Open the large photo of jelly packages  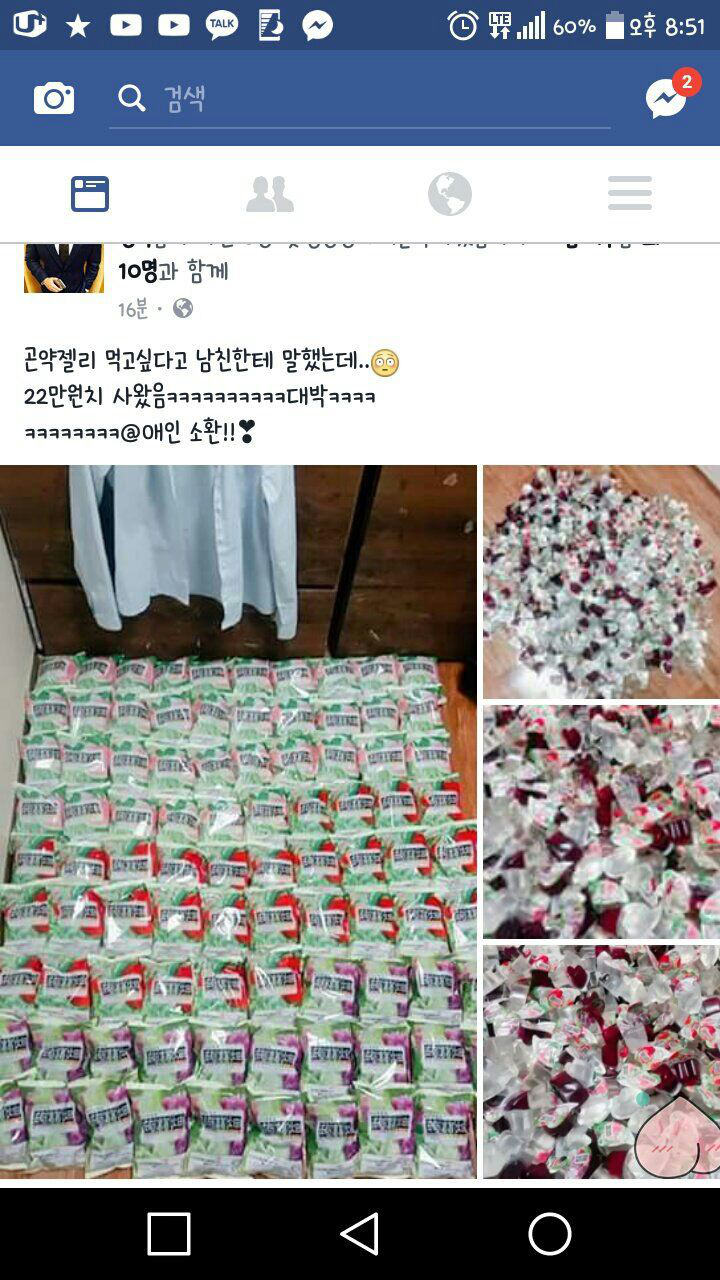tap(238, 820)
